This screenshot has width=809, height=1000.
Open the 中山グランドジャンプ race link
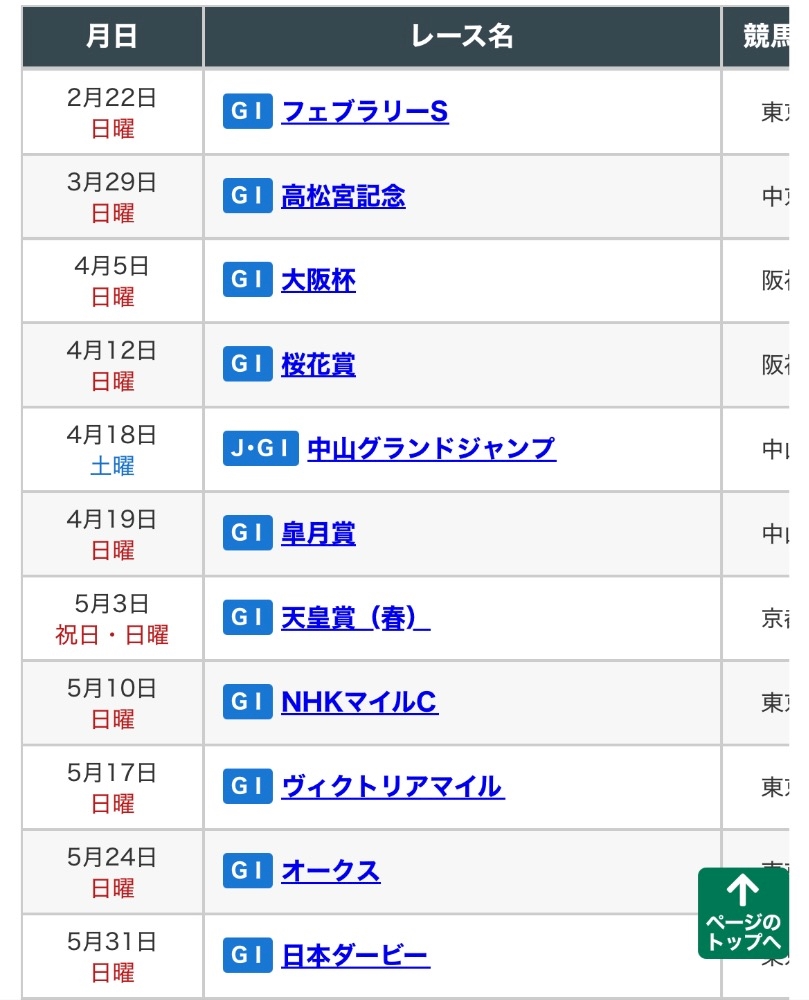coord(431,448)
